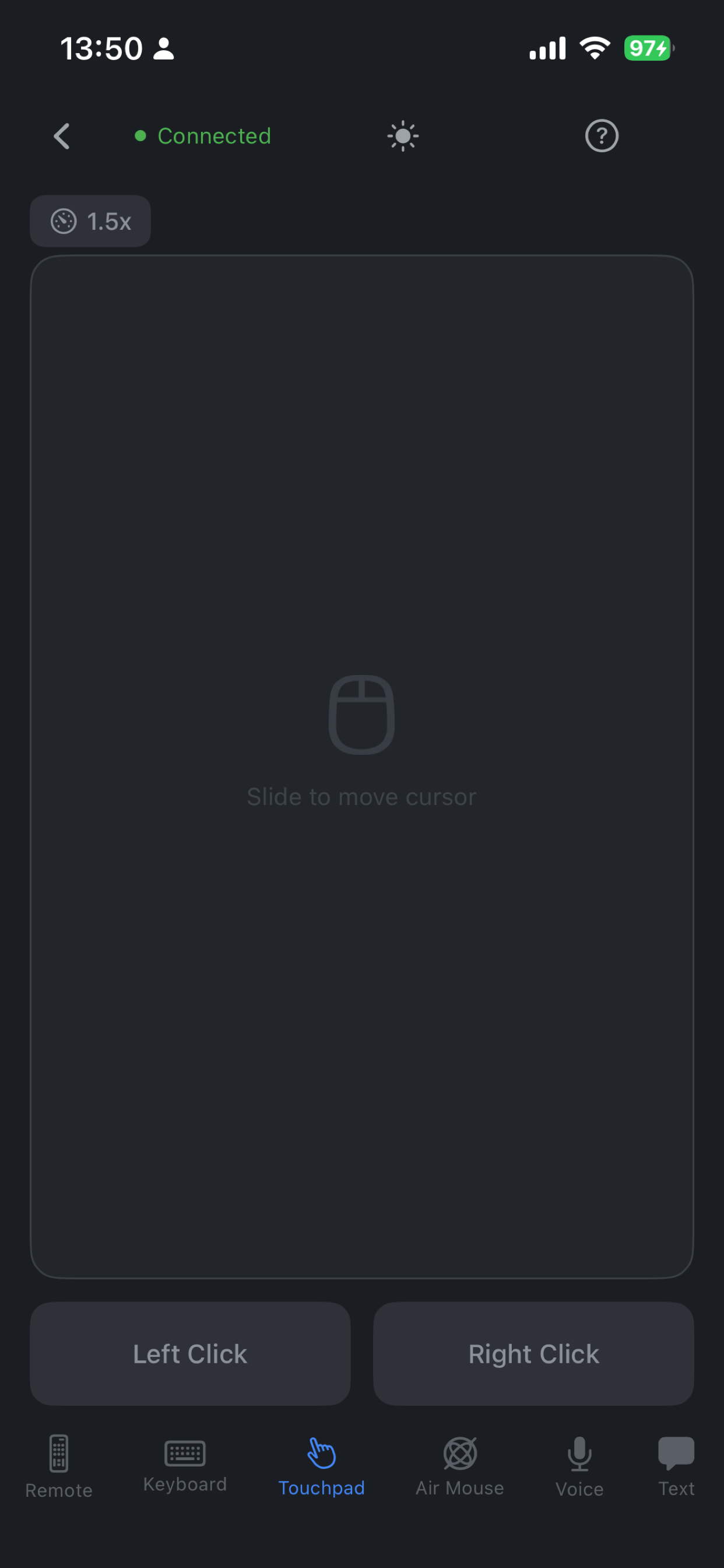This screenshot has height=1568, width=724.
Task: Tap the Left Click button
Action: point(190,1354)
